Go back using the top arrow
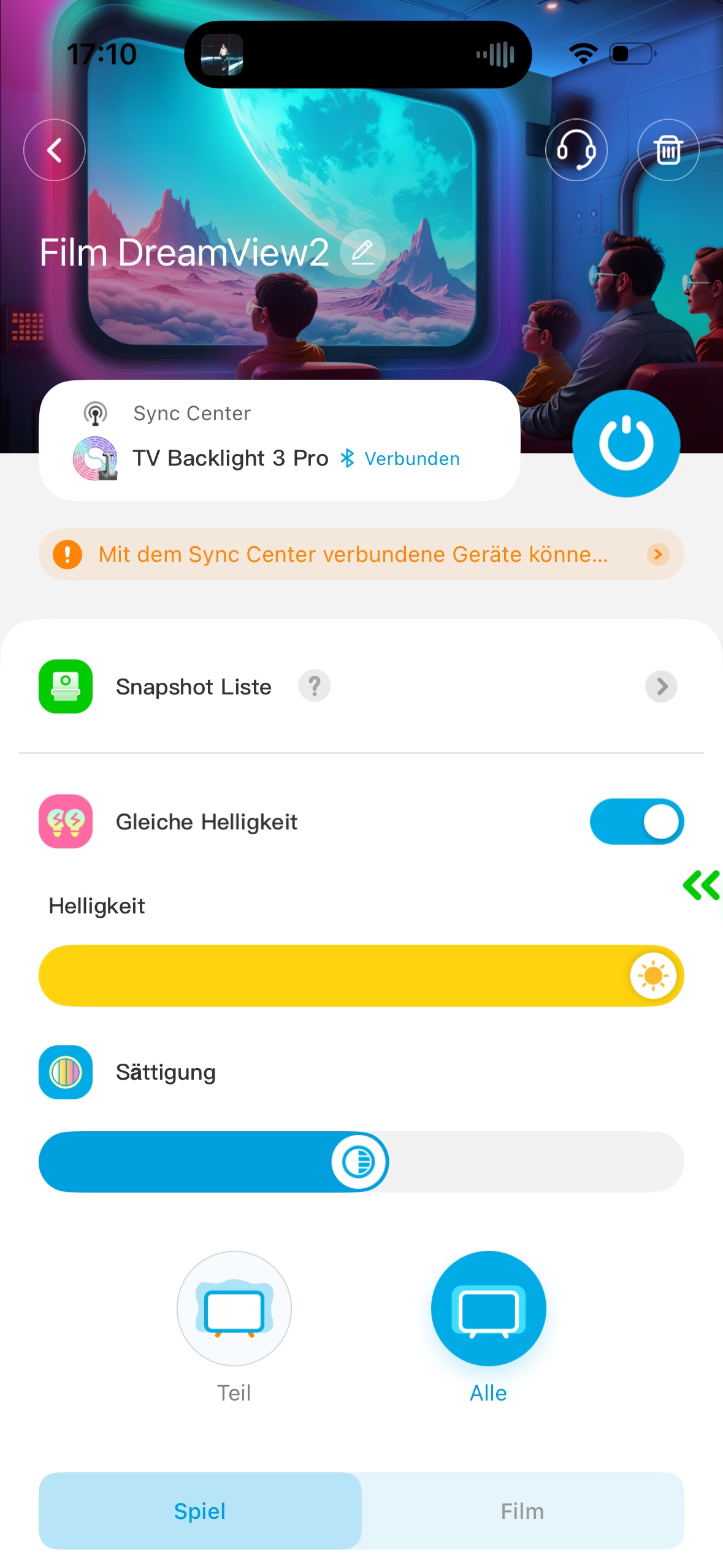723x1568 pixels. click(54, 150)
